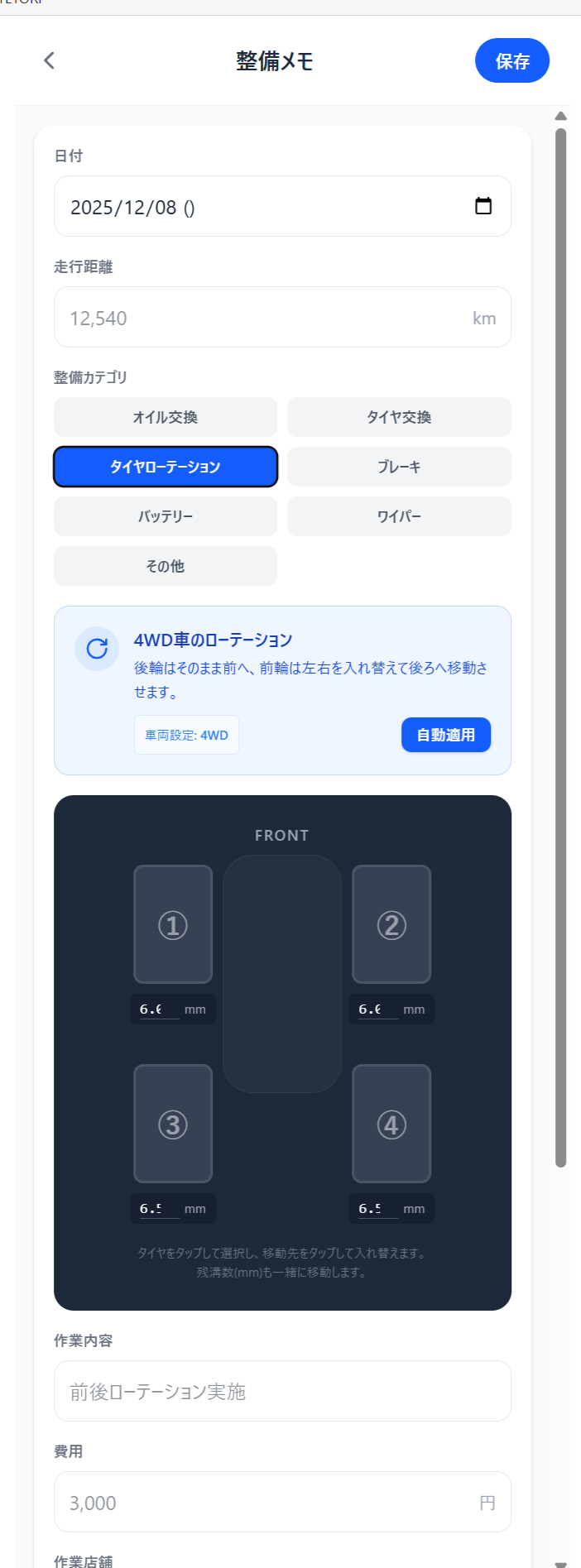Open the calendar picker for 日付

click(x=483, y=206)
